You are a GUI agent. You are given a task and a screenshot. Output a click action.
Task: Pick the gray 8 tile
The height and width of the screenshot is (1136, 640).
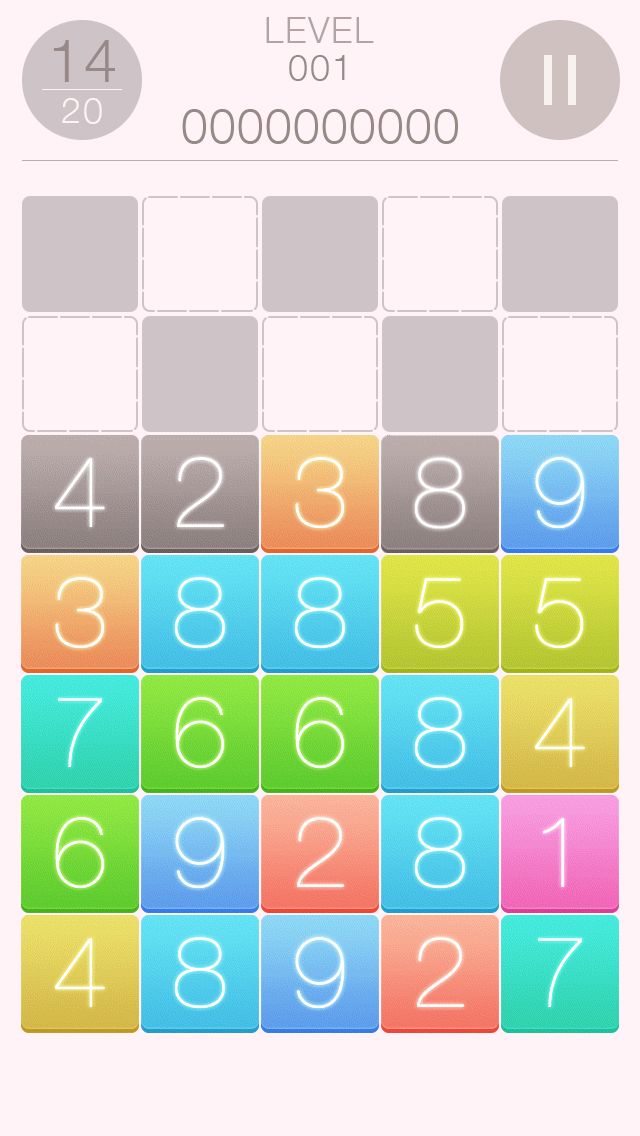[440, 493]
